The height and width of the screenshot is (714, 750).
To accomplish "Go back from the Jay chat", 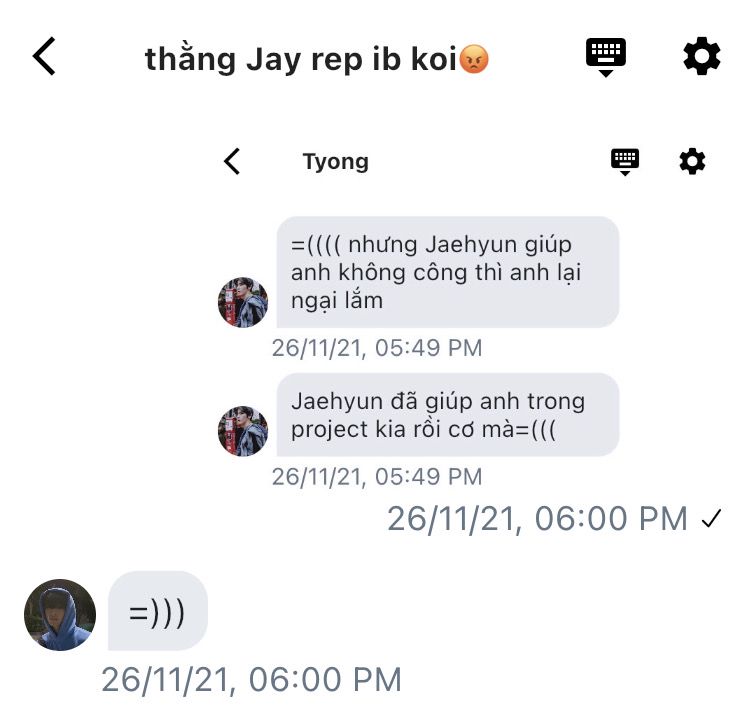I will [44, 56].
